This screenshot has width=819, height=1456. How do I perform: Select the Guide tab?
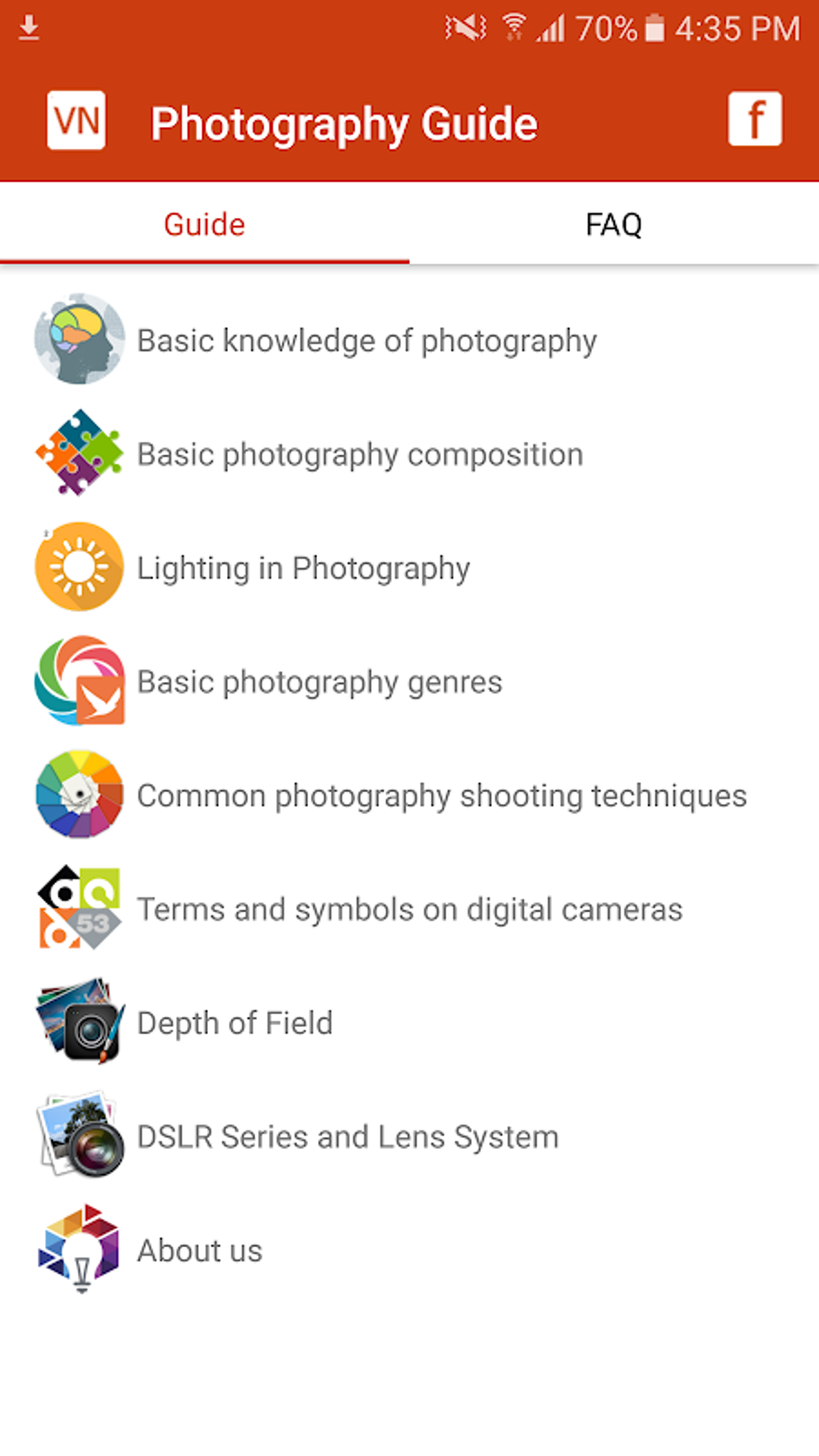203,224
